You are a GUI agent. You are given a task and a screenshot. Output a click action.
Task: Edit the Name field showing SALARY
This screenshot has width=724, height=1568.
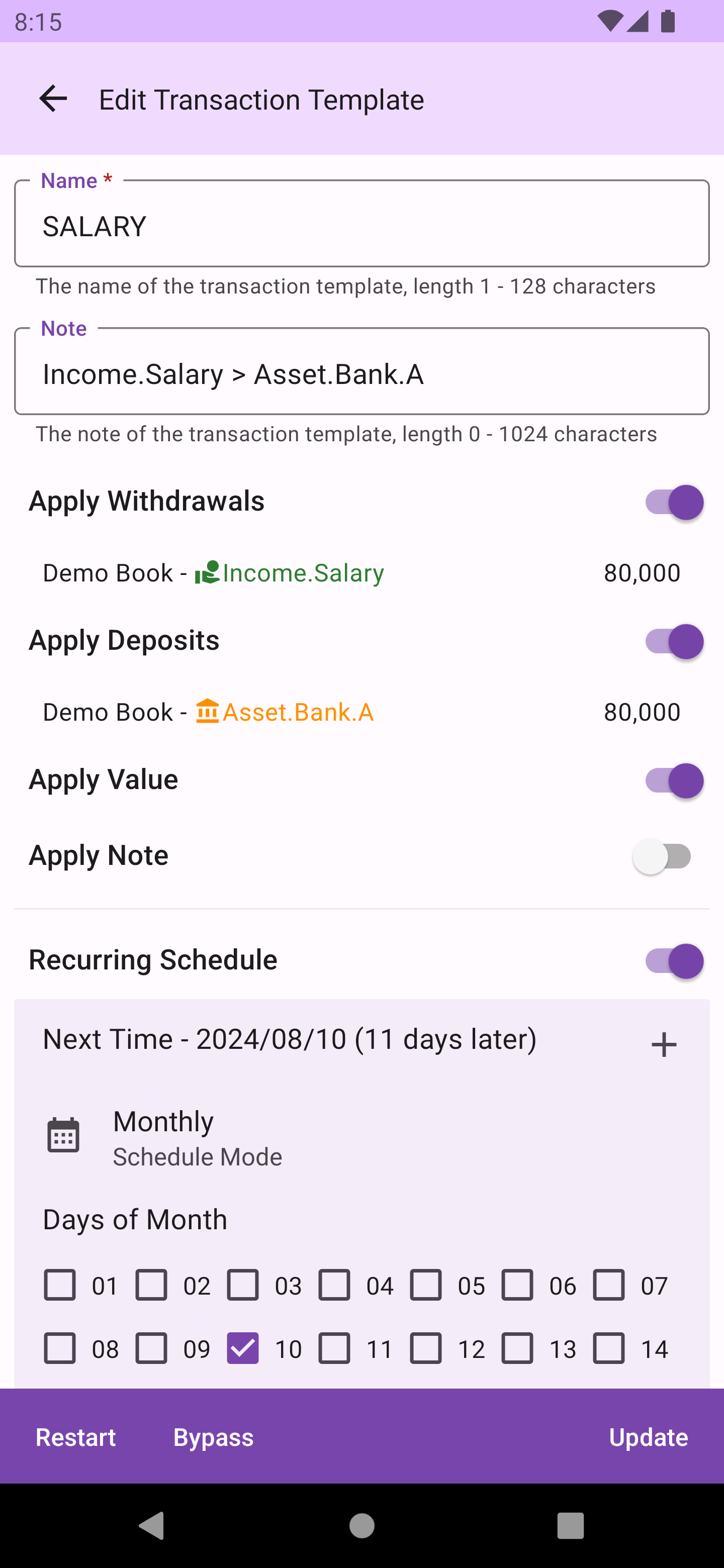tap(361, 225)
